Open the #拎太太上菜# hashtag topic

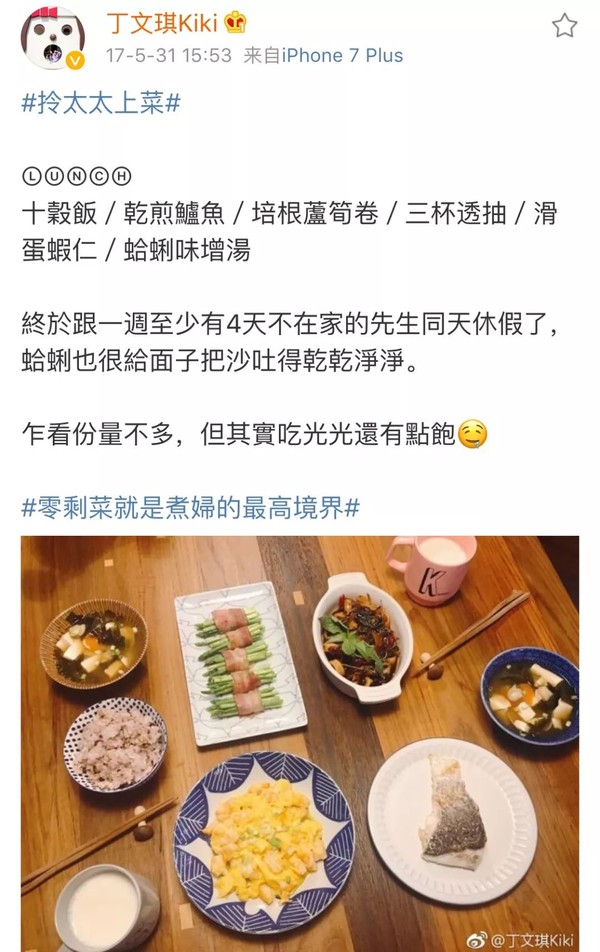[100, 103]
